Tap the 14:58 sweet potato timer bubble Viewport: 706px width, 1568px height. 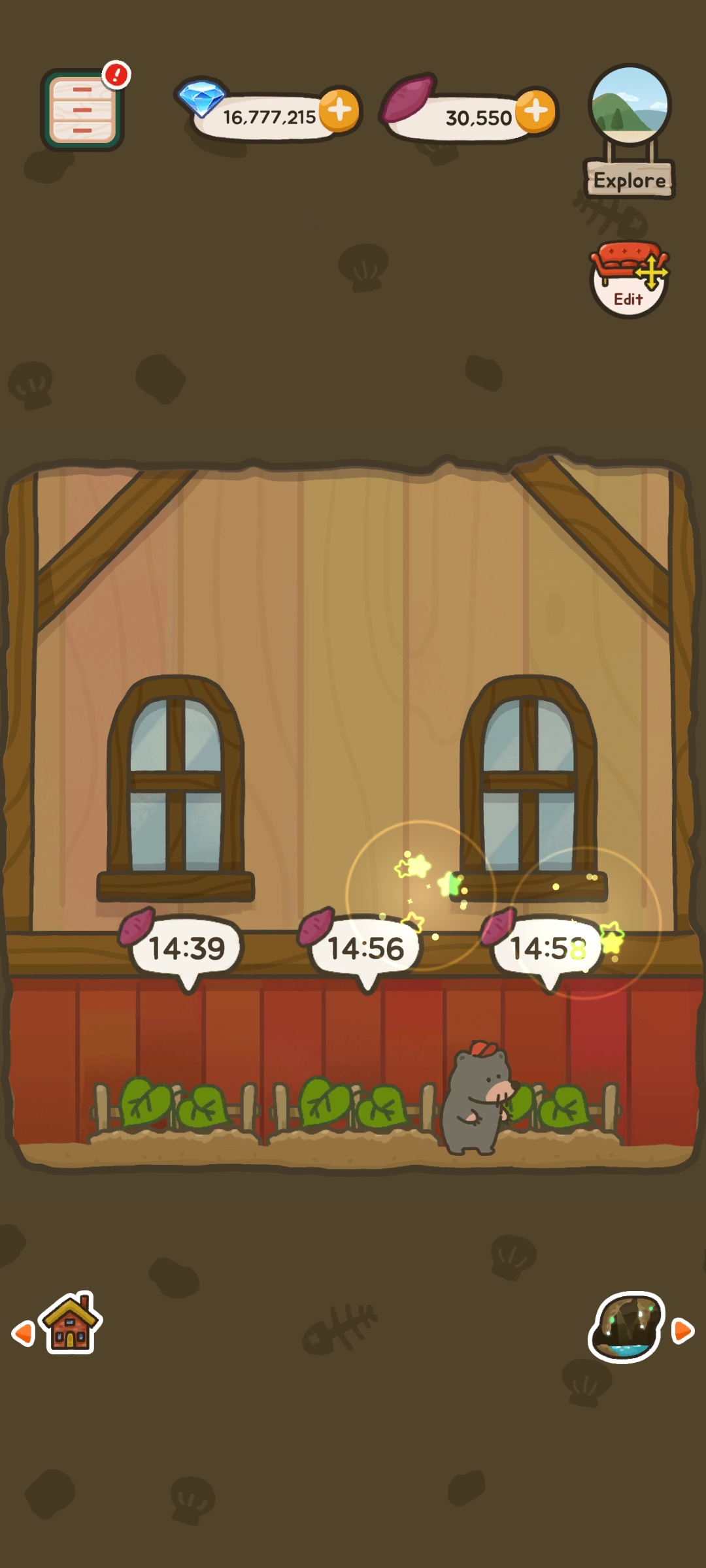546,947
